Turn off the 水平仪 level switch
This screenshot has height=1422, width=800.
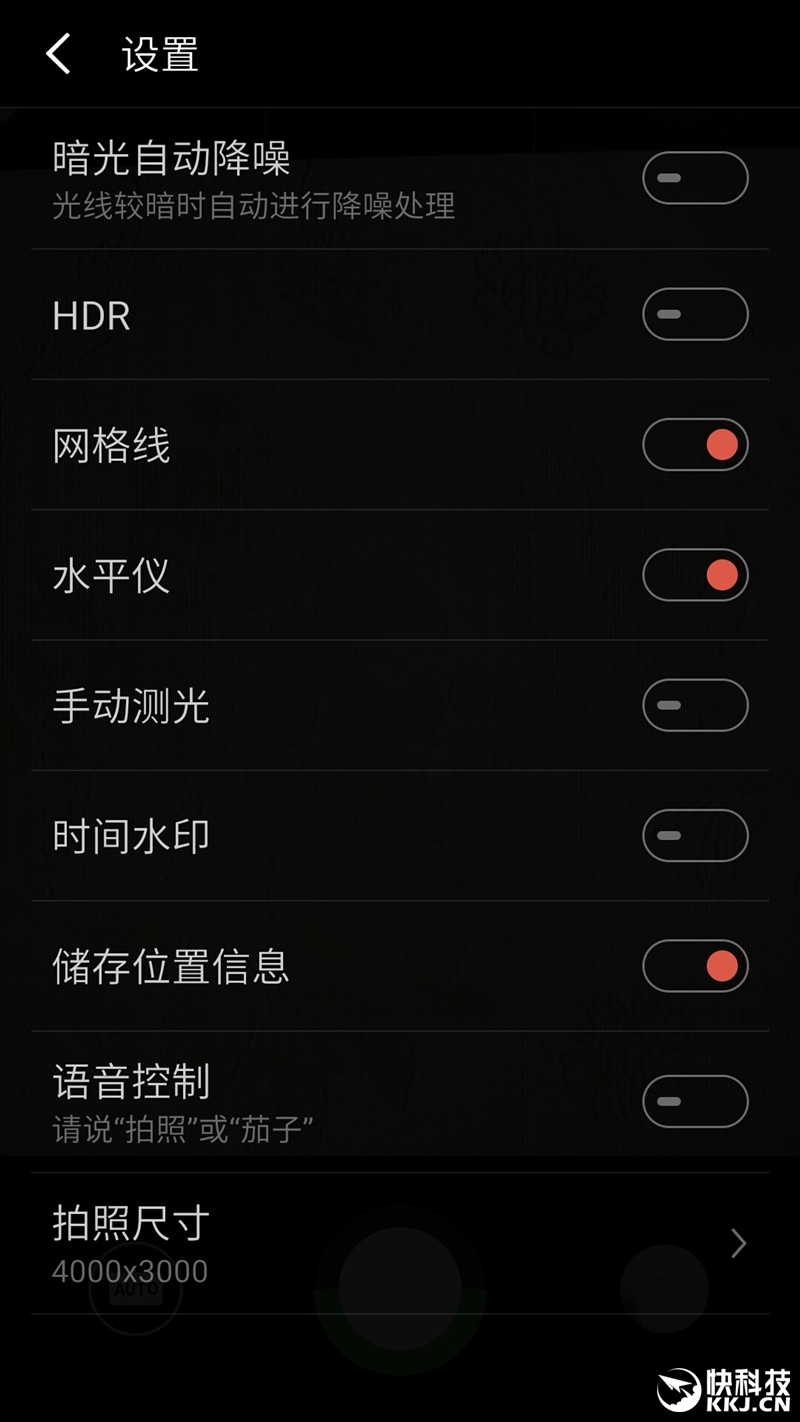coord(695,575)
